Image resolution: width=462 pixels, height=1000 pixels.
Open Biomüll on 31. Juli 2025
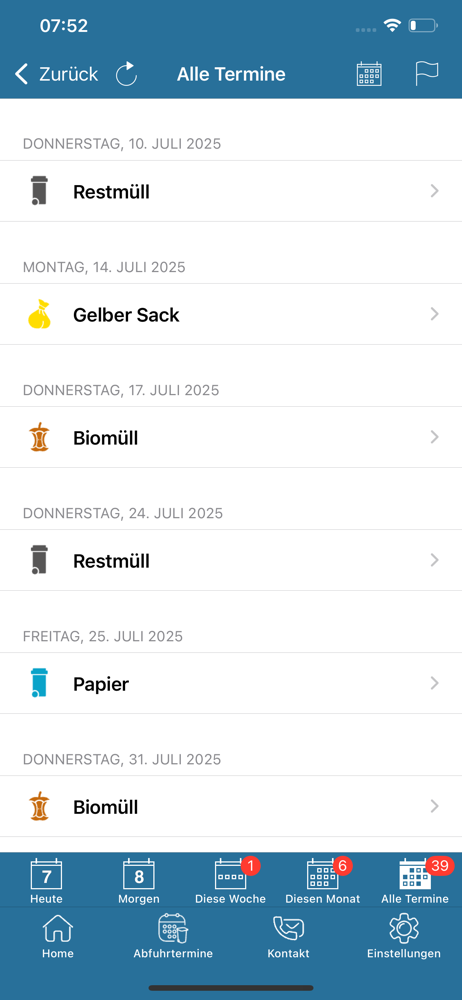pyautogui.click(x=231, y=807)
